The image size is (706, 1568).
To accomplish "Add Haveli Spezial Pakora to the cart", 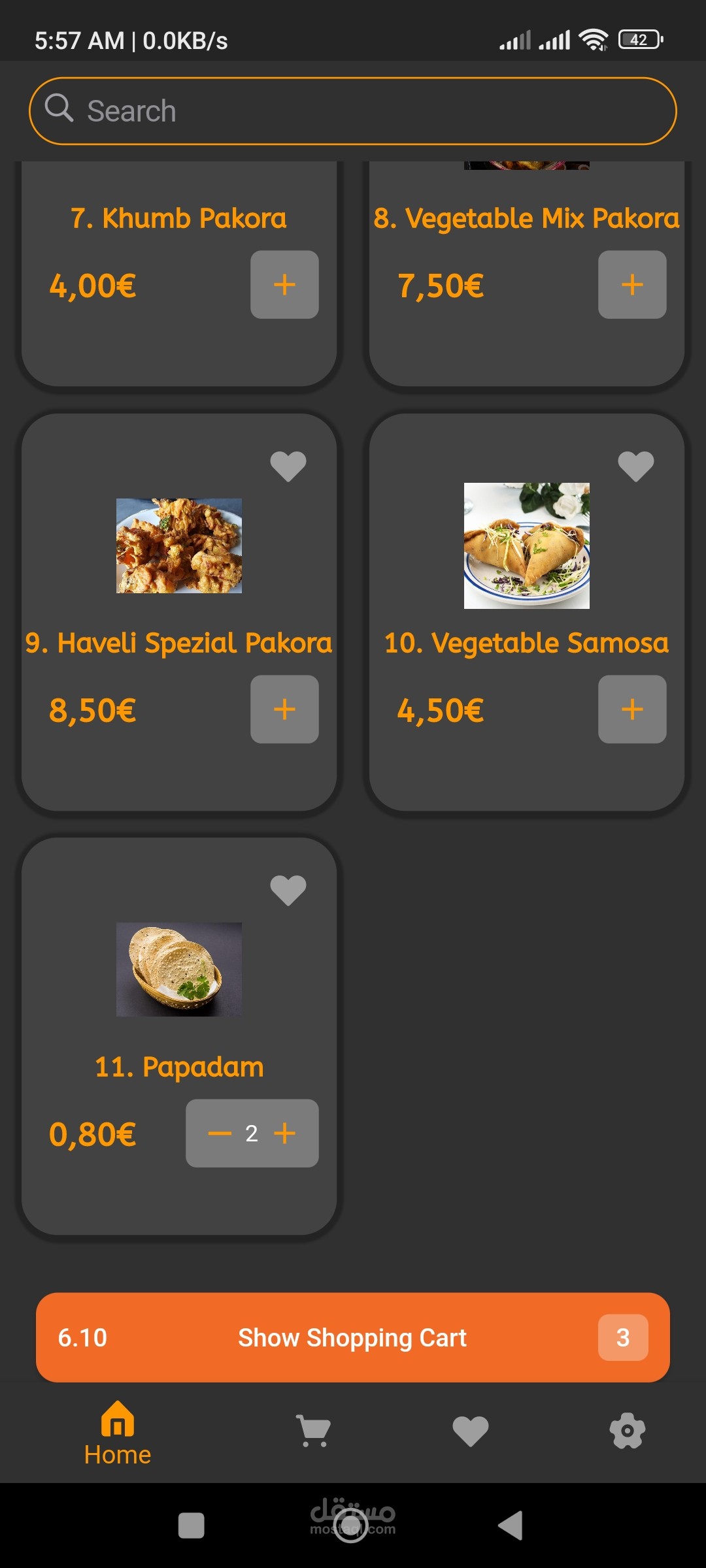I will (x=284, y=710).
